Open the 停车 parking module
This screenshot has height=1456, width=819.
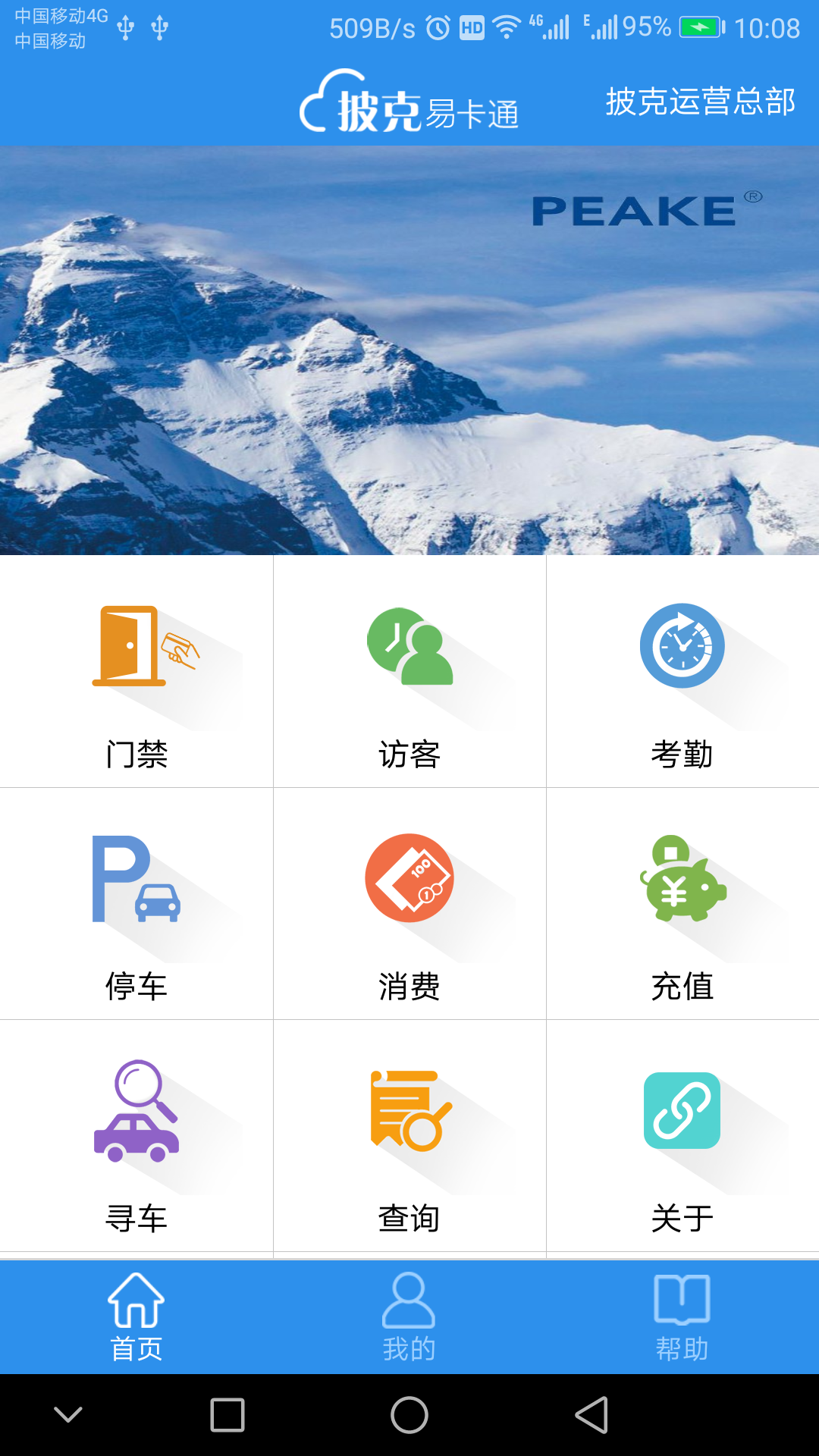tap(136, 904)
